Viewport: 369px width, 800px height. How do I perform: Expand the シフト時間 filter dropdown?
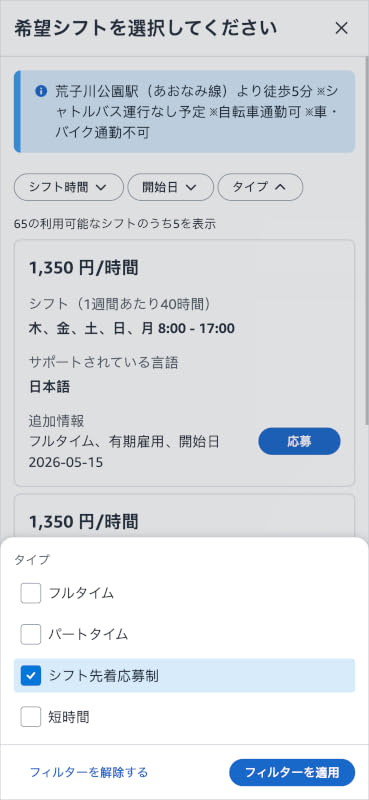(x=68, y=187)
